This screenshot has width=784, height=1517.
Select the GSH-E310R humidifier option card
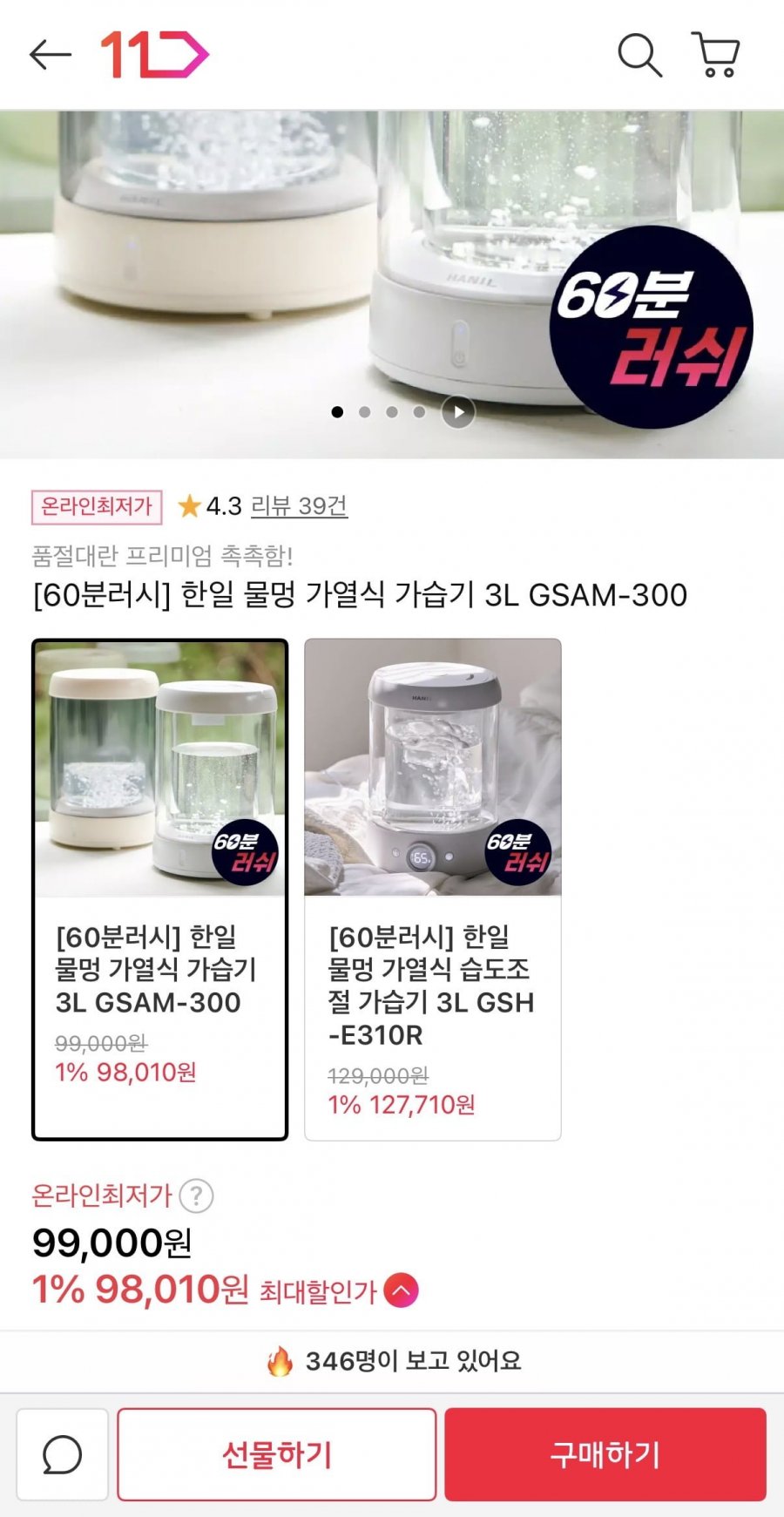[433, 889]
